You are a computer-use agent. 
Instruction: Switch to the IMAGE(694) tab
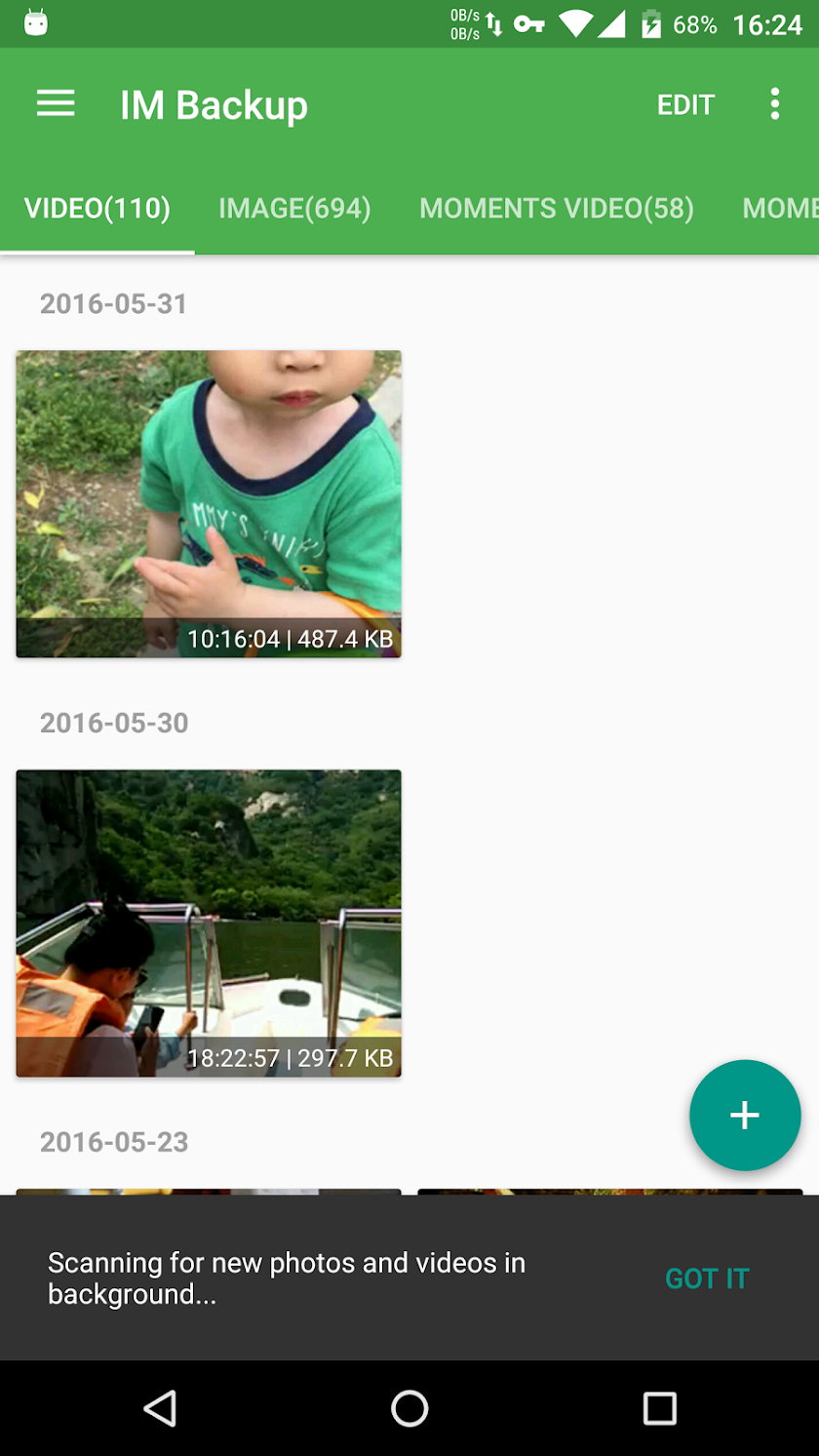coord(294,209)
